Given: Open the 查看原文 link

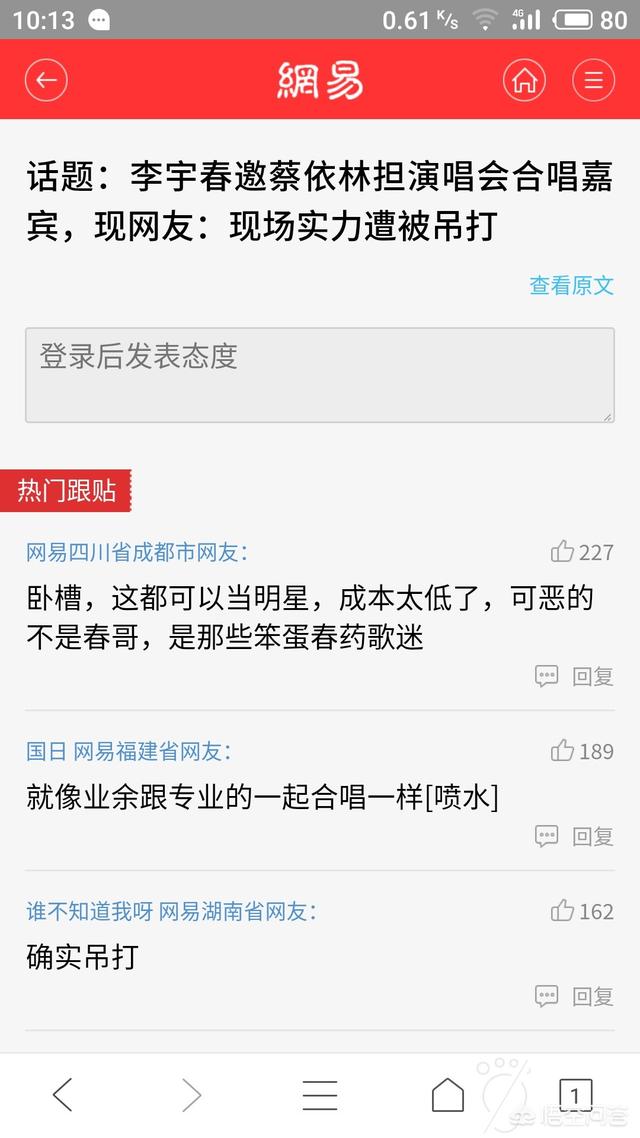Looking at the screenshot, I should [571, 285].
